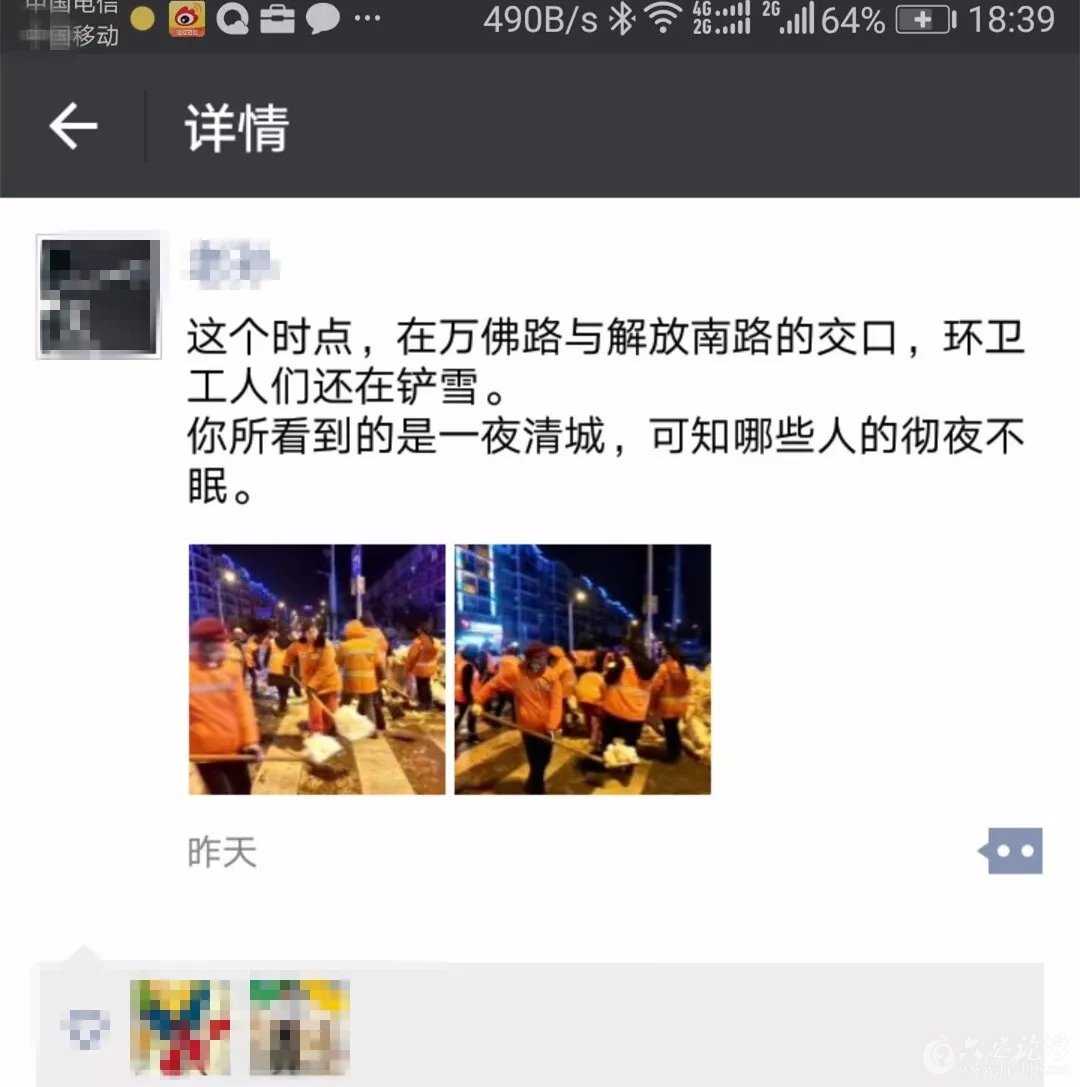Open the like and comment bubble
The height and width of the screenshot is (1087, 1080).
[1013, 851]
